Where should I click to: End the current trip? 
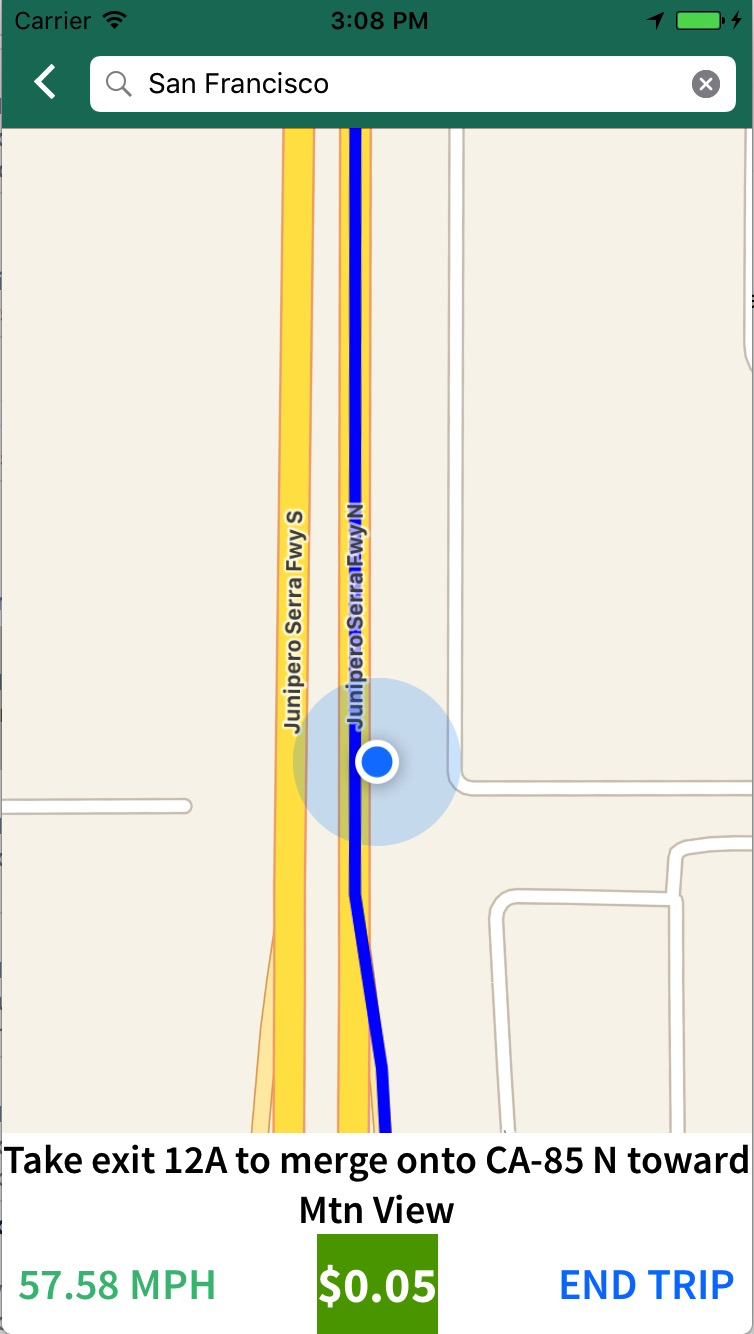(x=647, y=1285)
